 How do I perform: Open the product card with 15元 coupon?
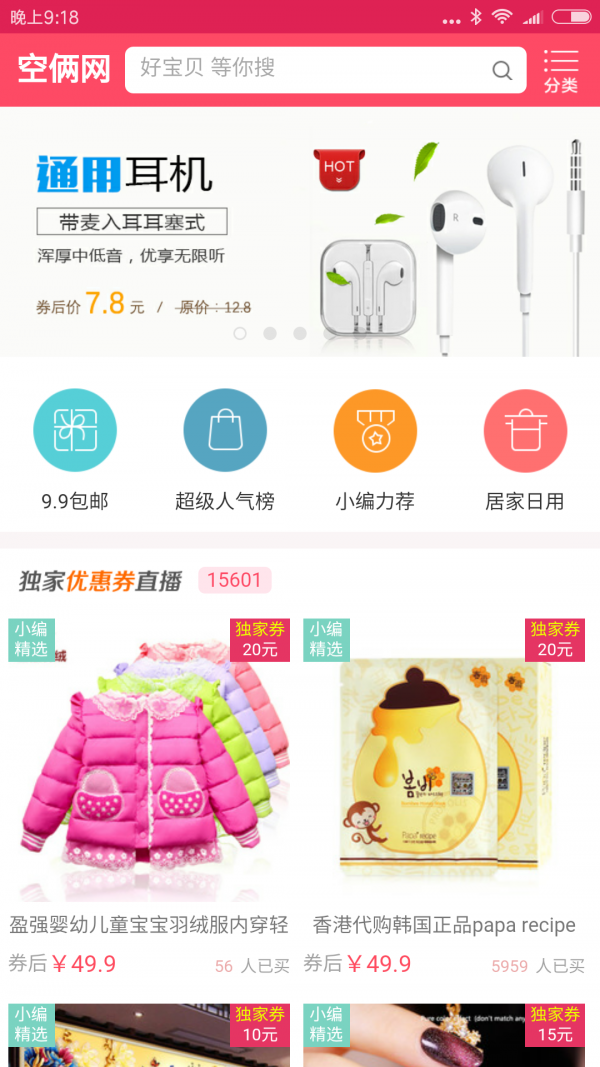point(445,1035)
